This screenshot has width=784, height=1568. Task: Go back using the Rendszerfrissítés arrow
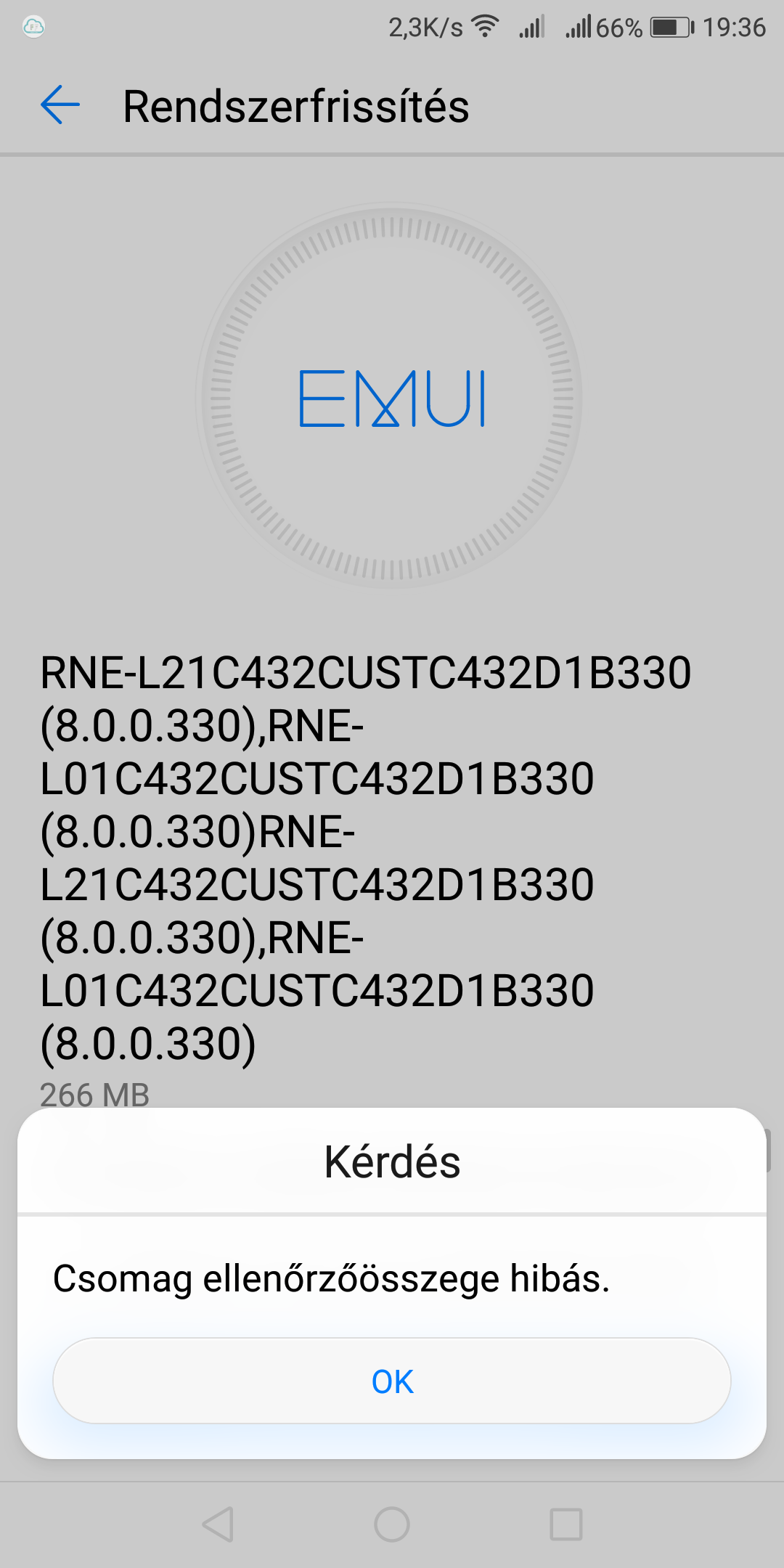click(x=60, y=105)
